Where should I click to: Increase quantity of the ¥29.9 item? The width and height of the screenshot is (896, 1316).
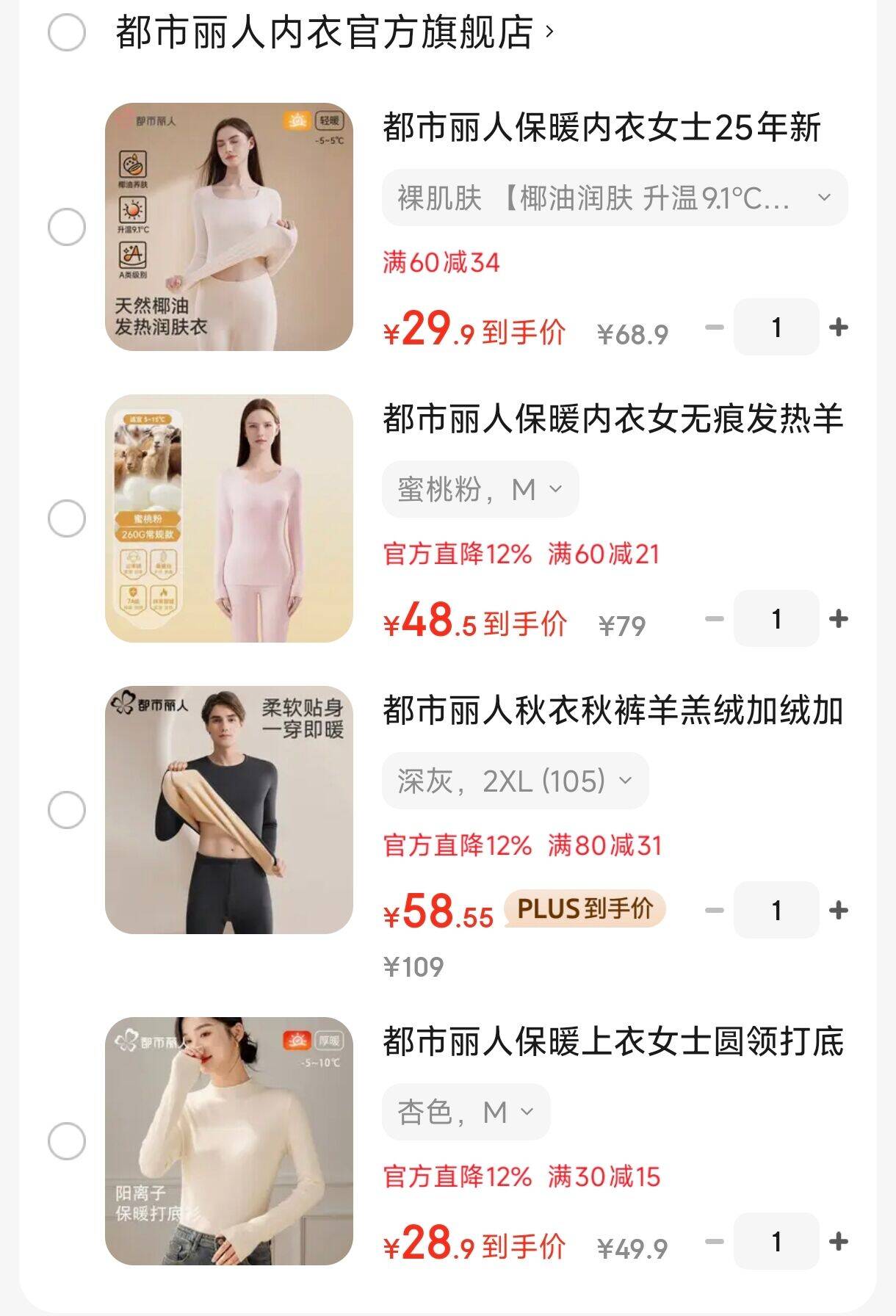[x=838, y=328]
